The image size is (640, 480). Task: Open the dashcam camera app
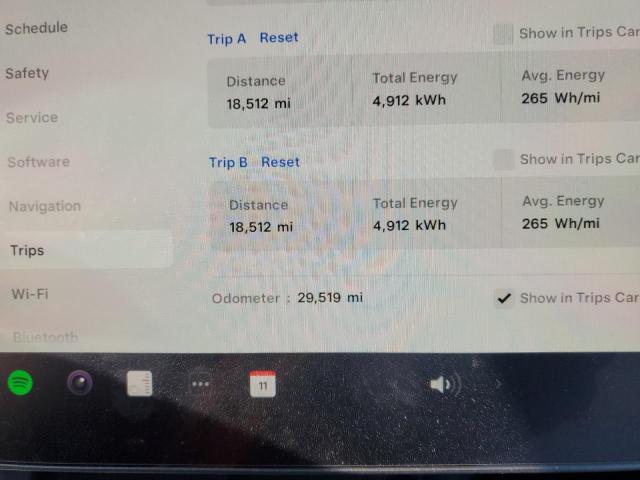[79, 383]
